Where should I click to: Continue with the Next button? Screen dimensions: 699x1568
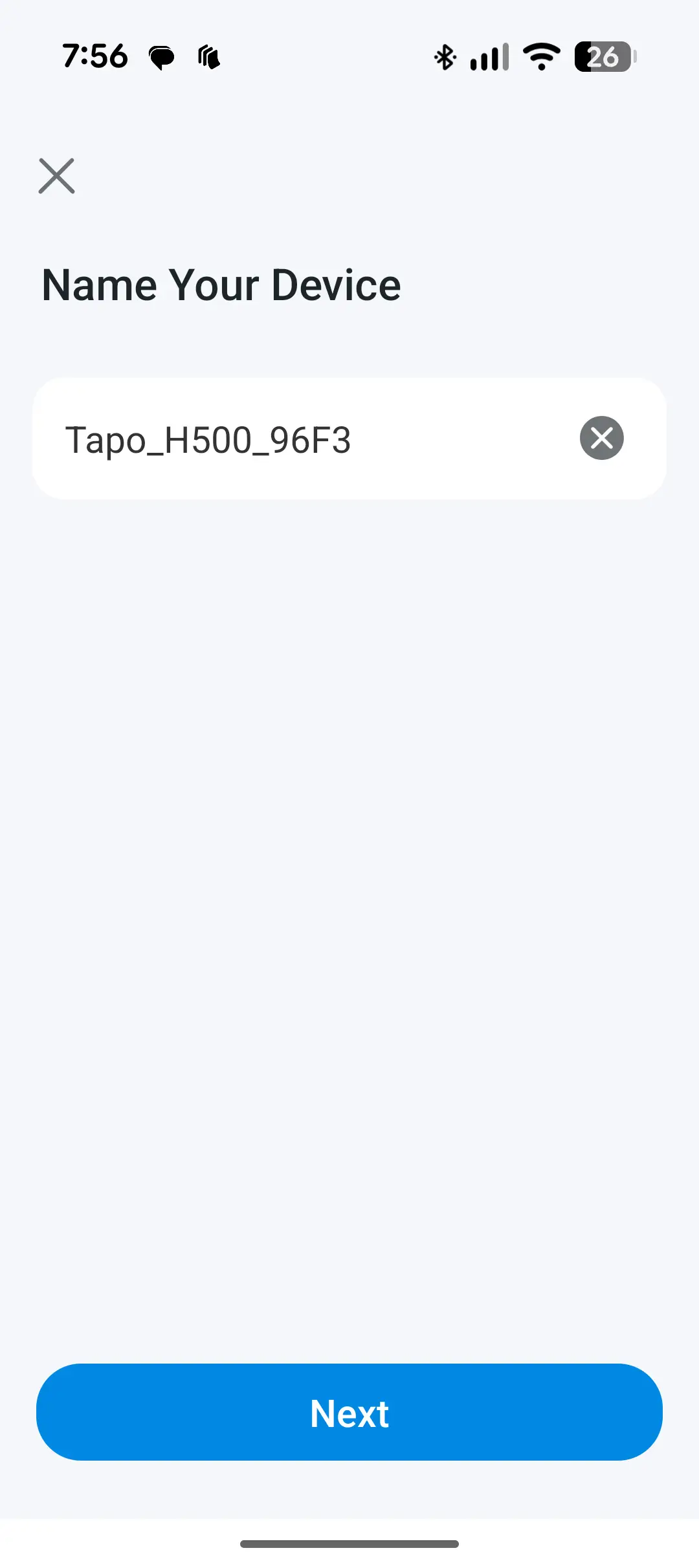point(349,1413)
